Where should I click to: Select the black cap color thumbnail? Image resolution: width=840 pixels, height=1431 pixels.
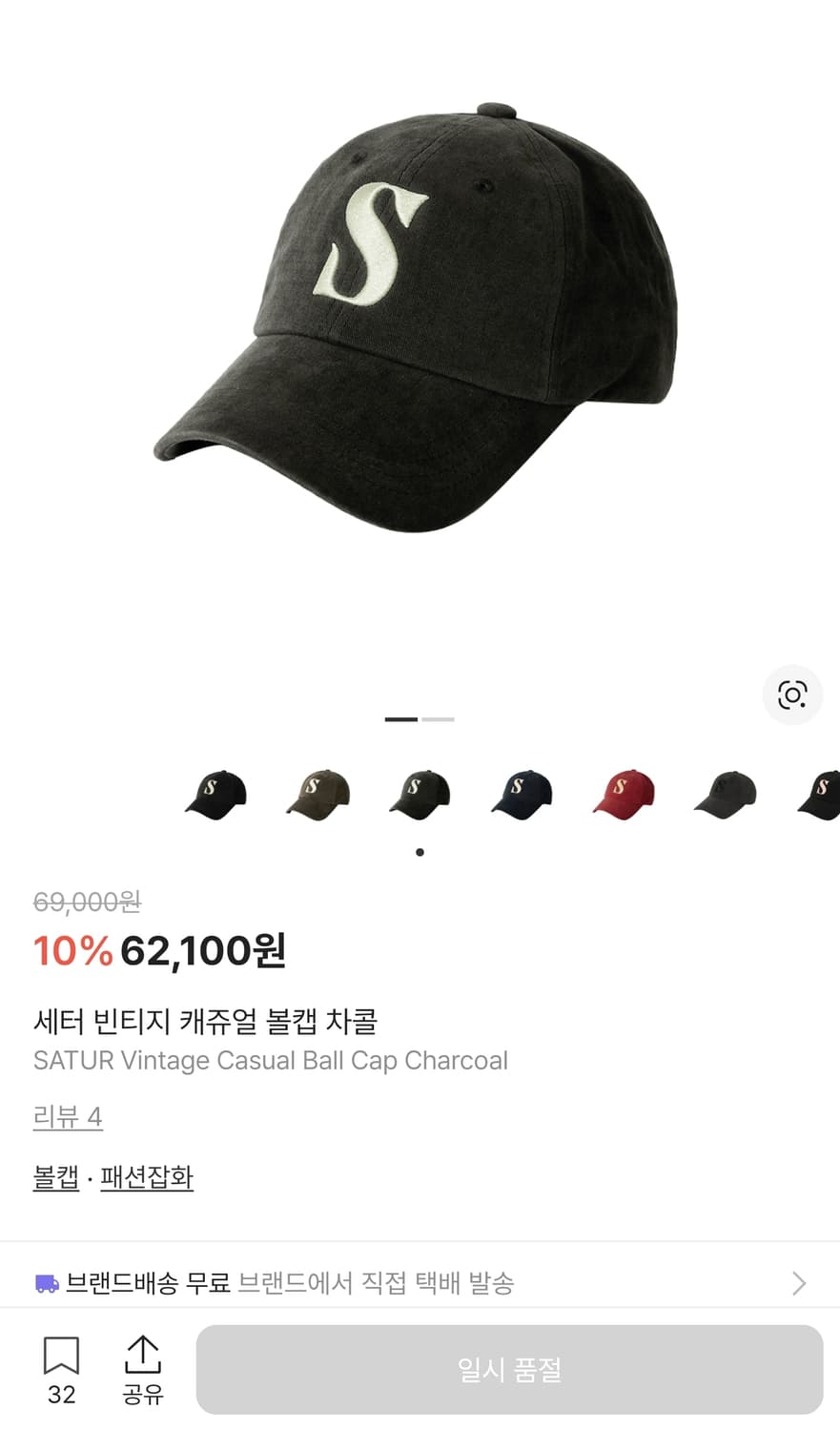tap(215, 795)
